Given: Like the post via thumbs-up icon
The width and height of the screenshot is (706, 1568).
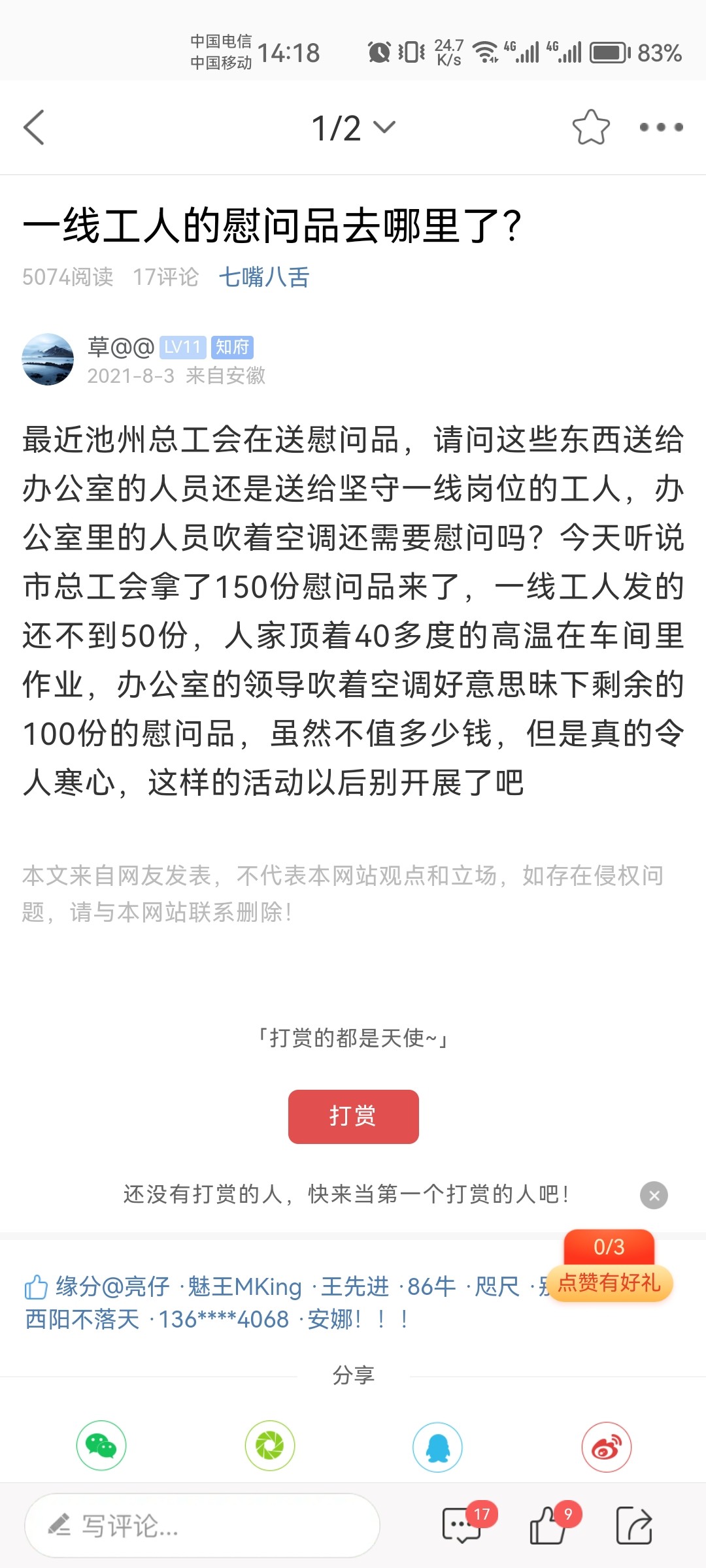Looking at the screenshot, I should coord(548,1526).
